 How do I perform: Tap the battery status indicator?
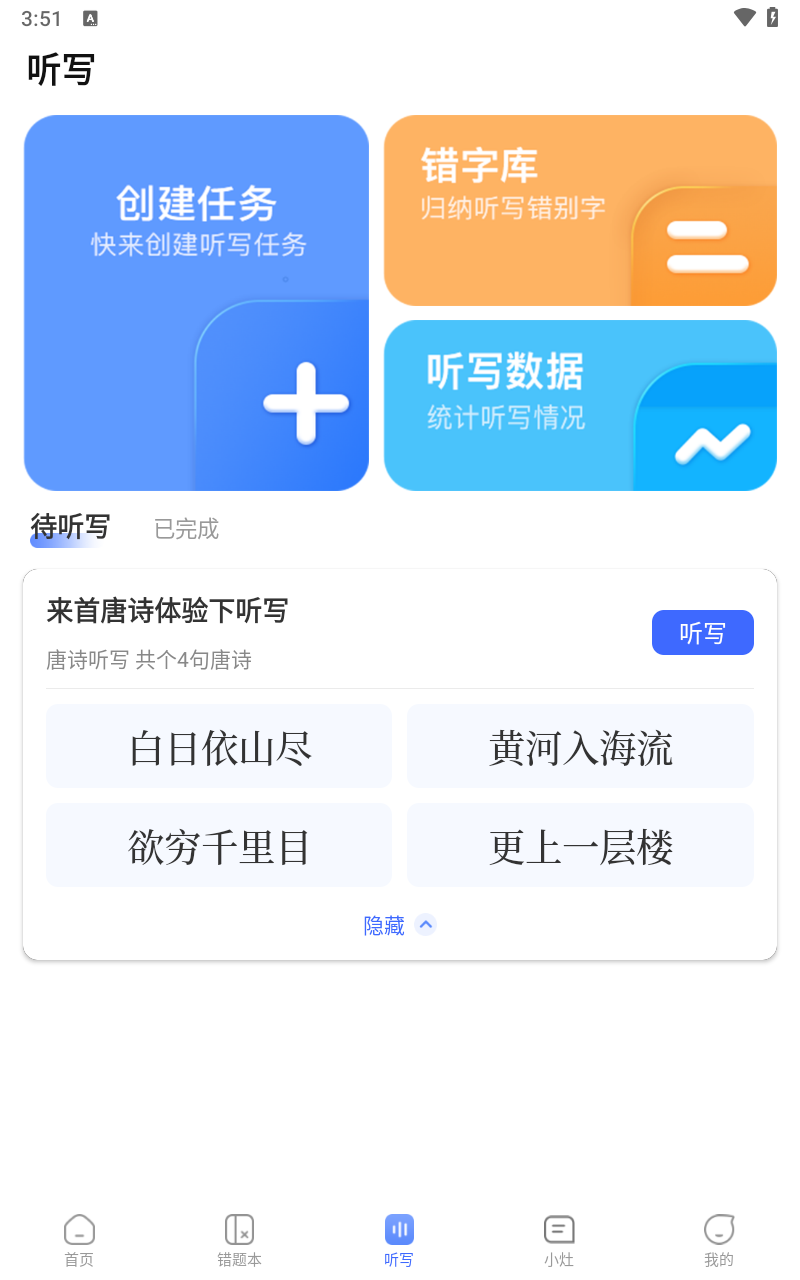[x=773, y=17]
